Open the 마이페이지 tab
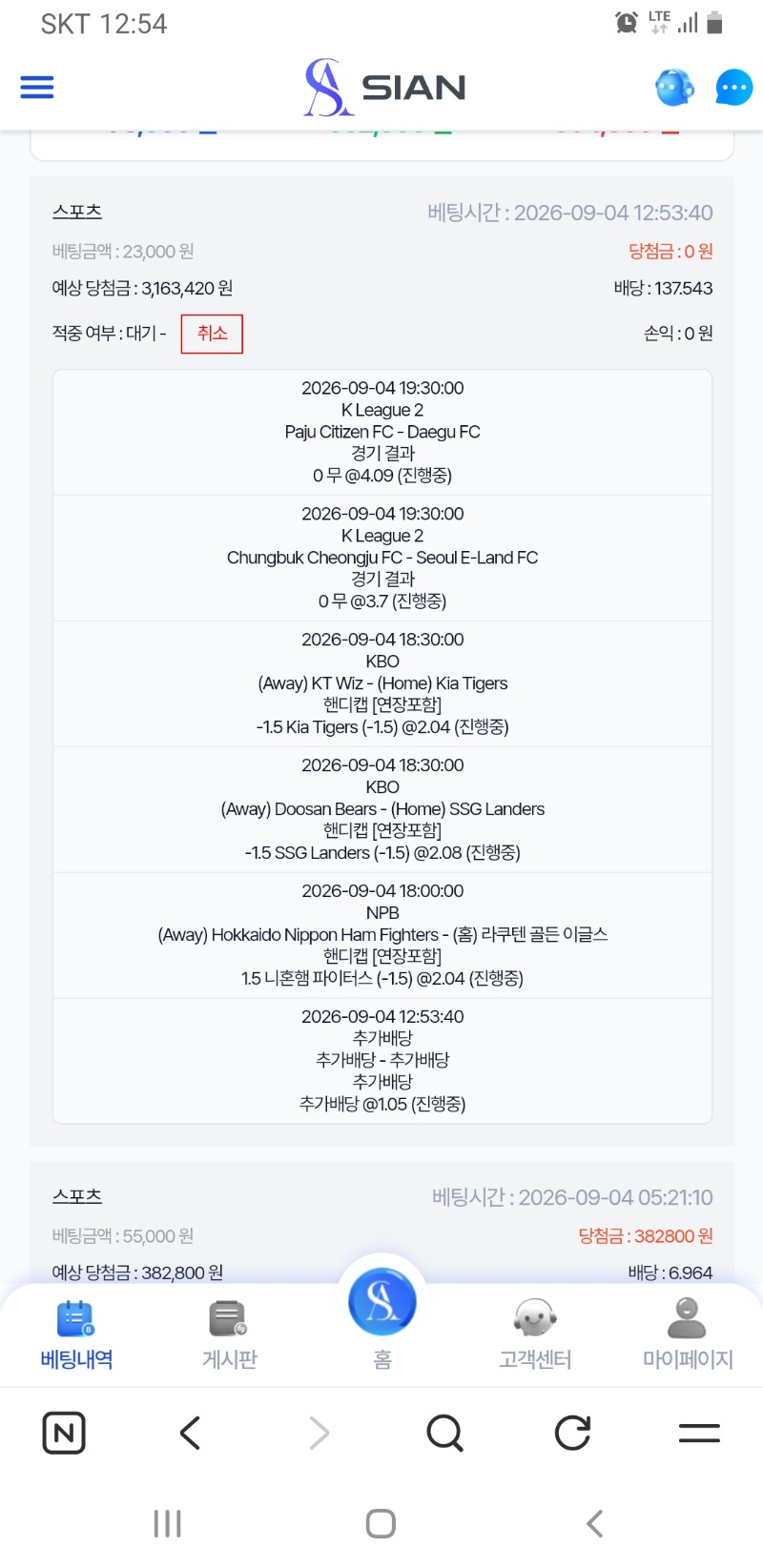The width and height of the screenshot is (763, 1568). (687, 1335)
